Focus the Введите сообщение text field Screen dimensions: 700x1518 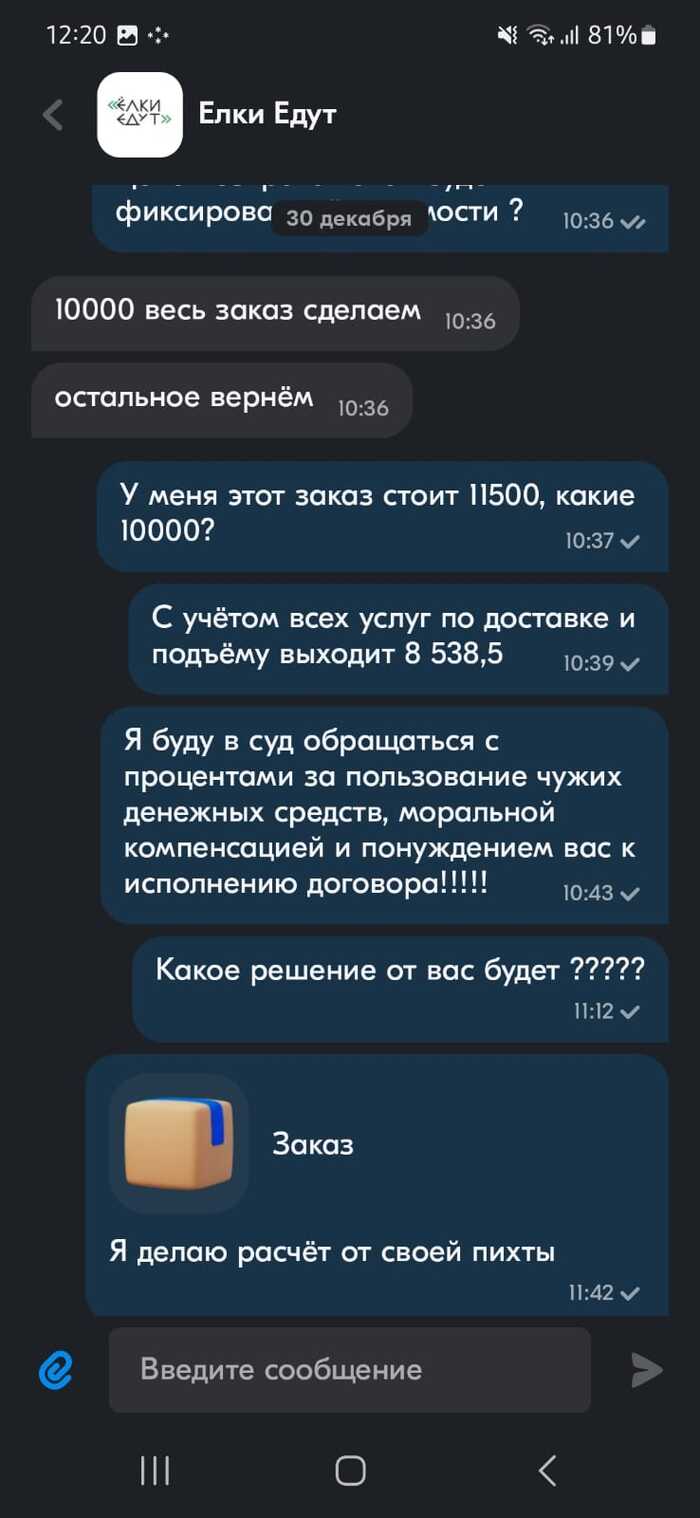tap(350, 1370)
